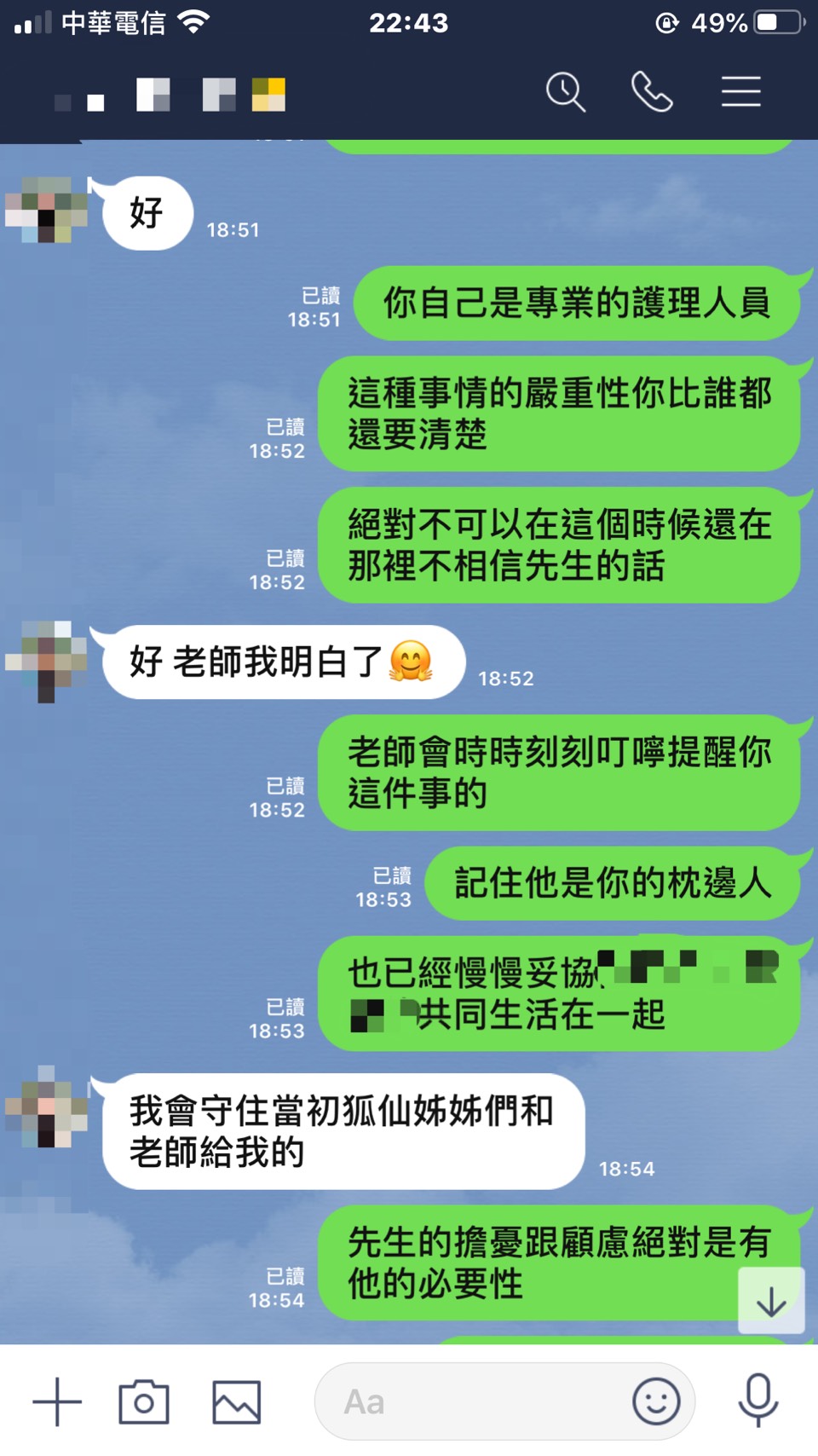View avatar next to 好 老師我明白了 message

(x=47, y=662)
